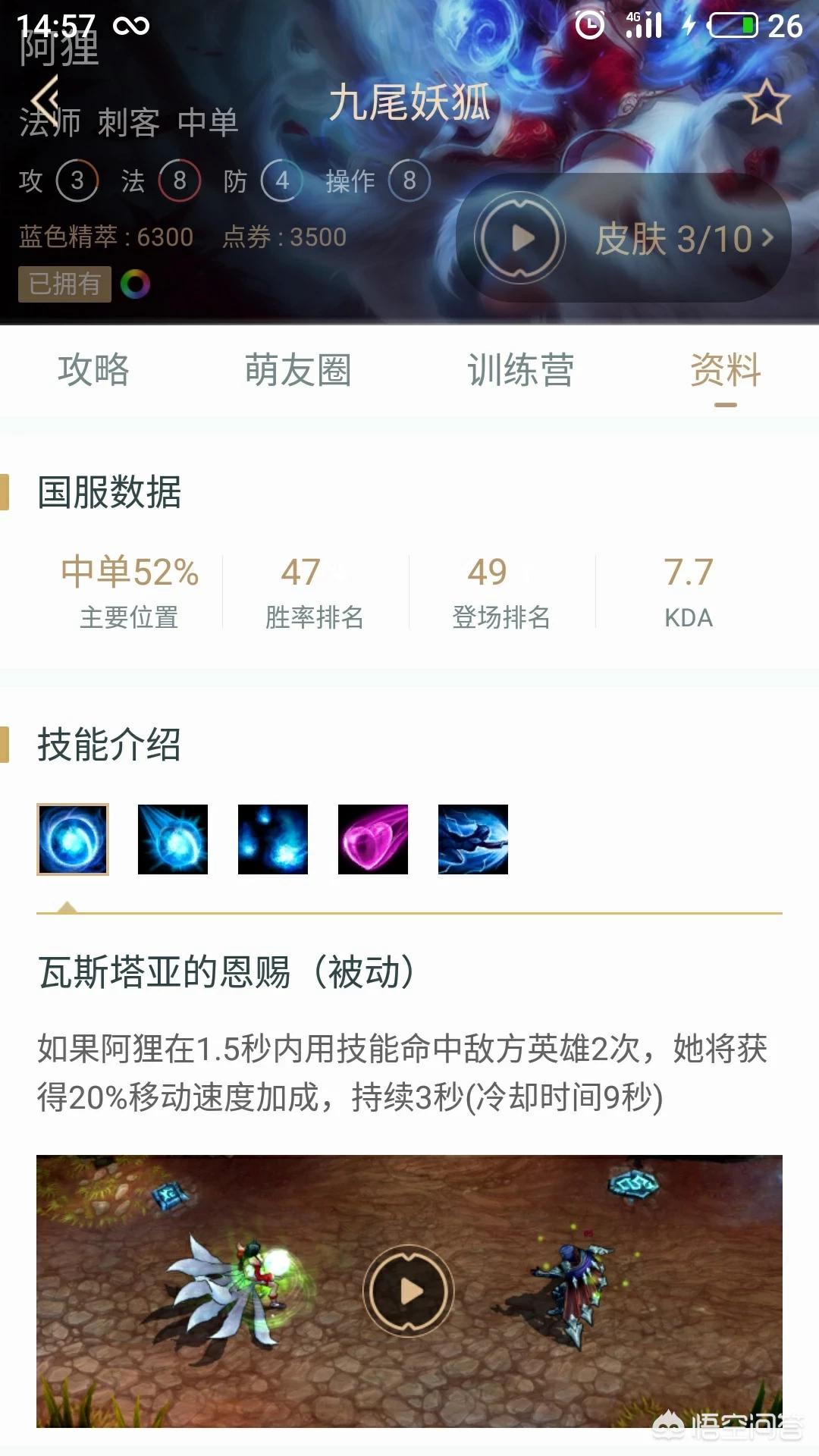819x1456 pixels.
Task: Tap the color wheel icon beside 已拥有
Action: 135,284
